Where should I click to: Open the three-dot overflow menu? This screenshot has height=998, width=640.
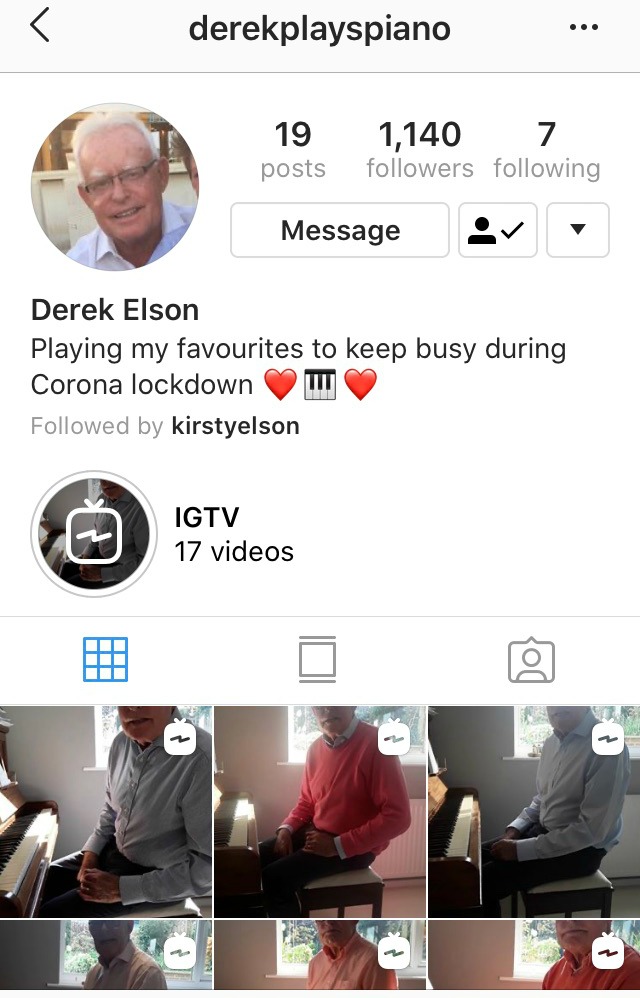pyautogui.click(x=583, y=28)
